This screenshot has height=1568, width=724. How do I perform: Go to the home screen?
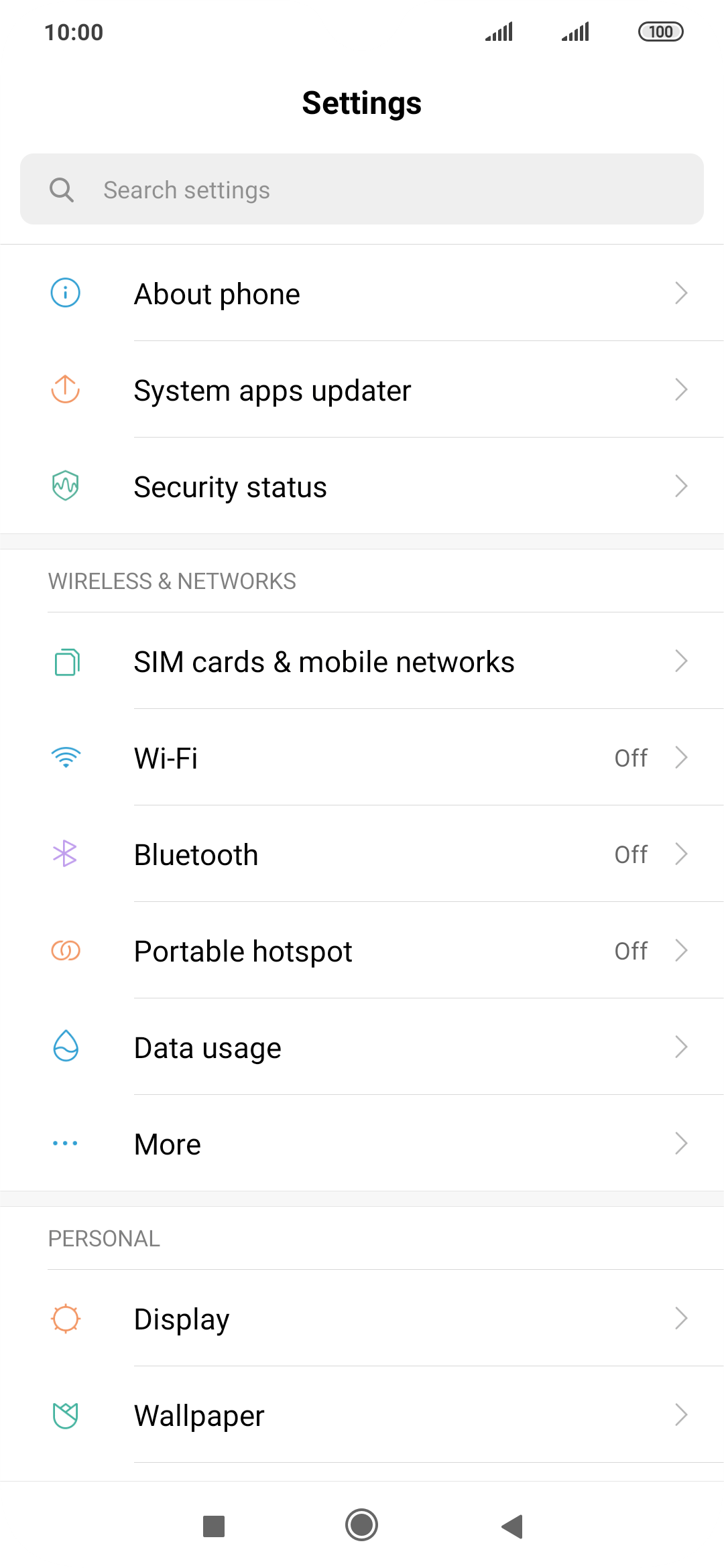362,1525
